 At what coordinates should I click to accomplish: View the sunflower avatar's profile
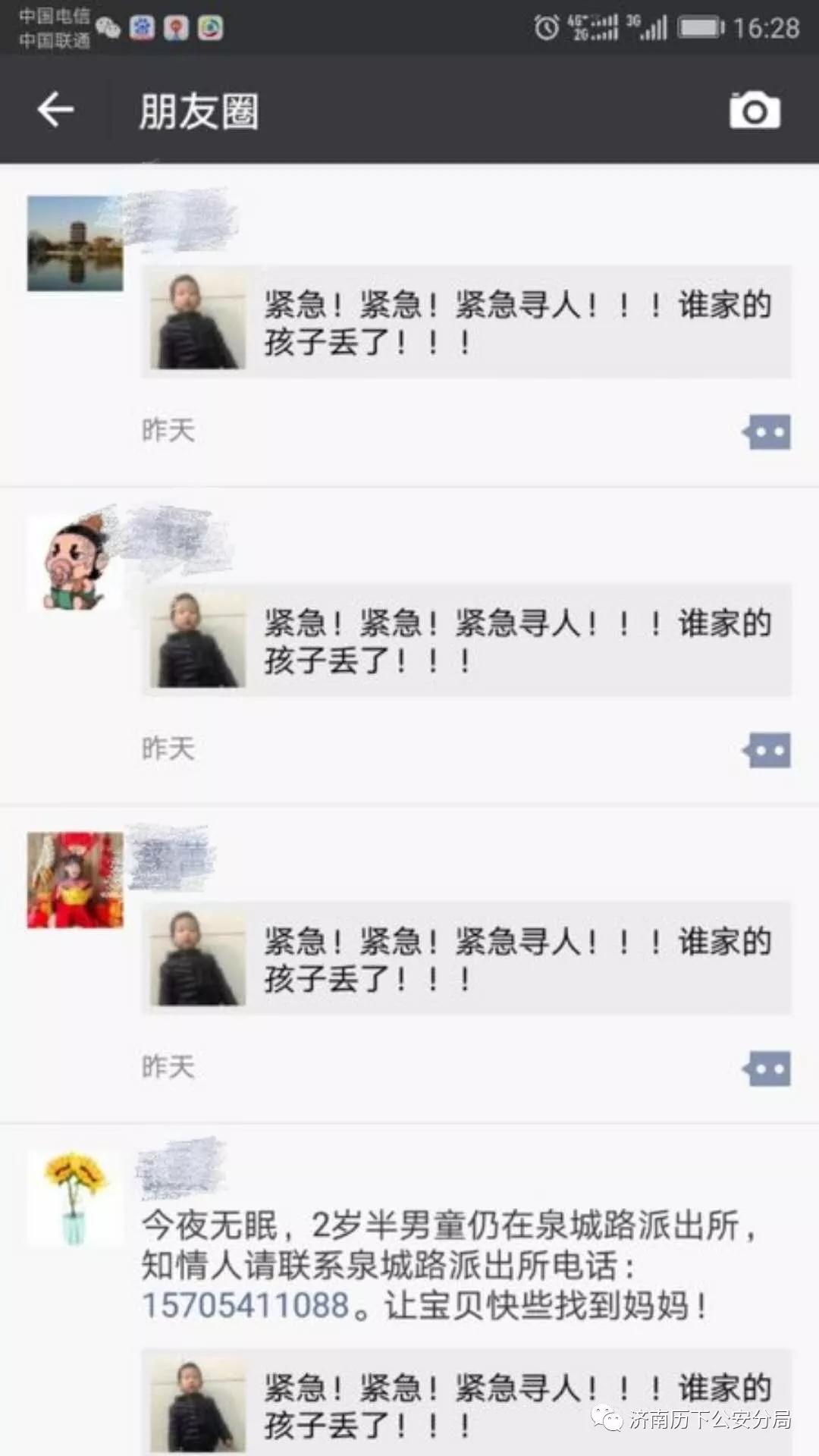(75, 1199)
